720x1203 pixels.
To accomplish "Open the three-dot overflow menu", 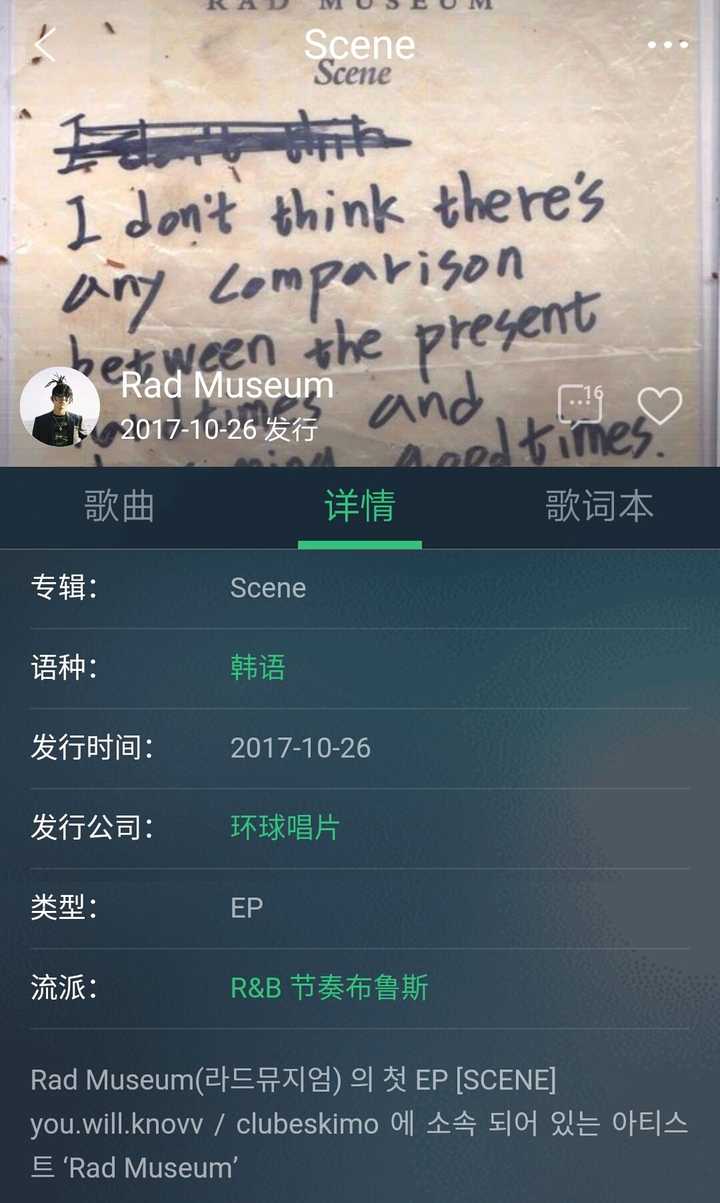I will click(668, 45).
